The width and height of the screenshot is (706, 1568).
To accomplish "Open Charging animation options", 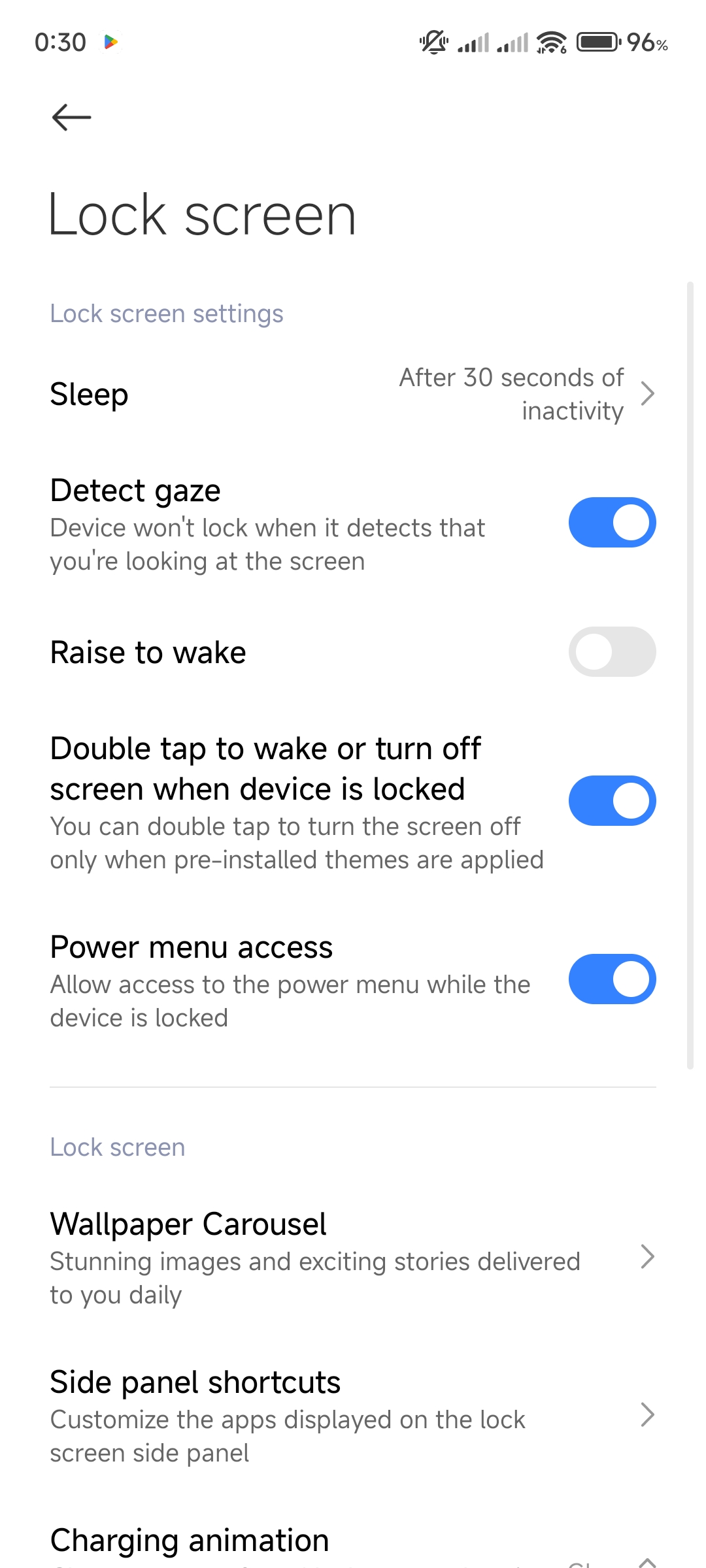I will click(353, 1542).
